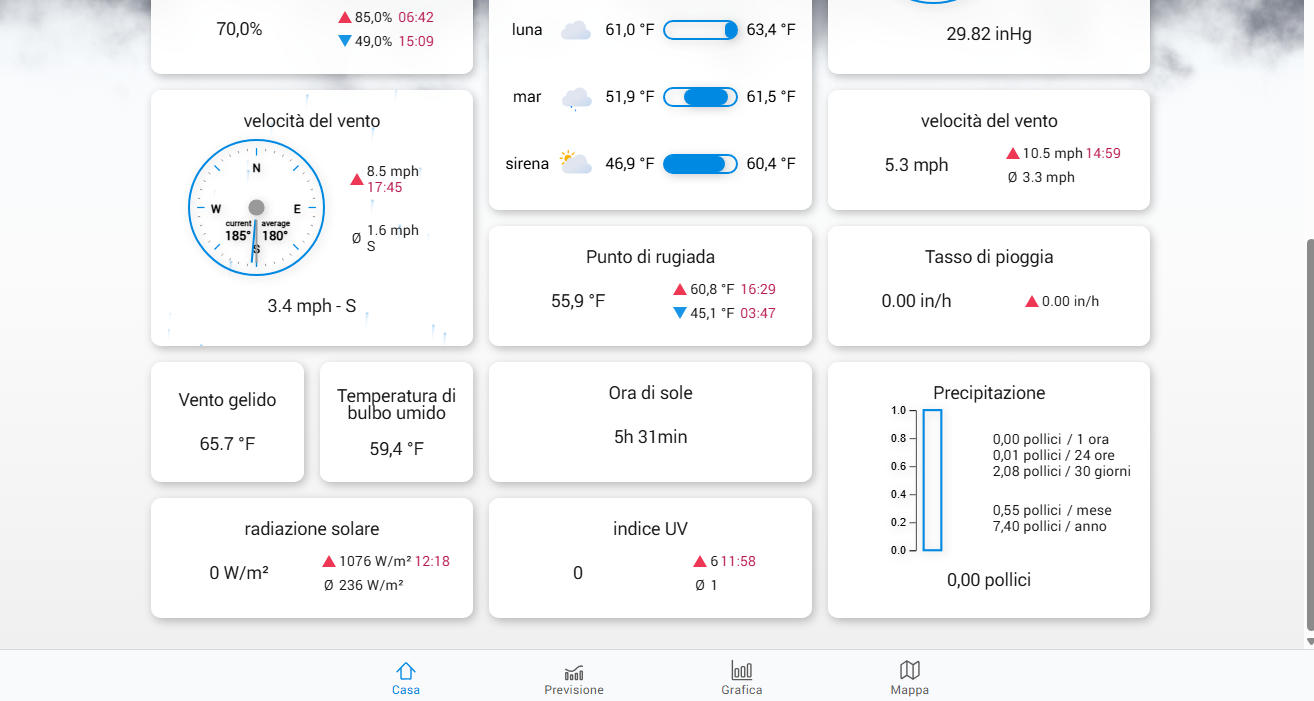Open the Tasso di pioggia card

[989, 286]
